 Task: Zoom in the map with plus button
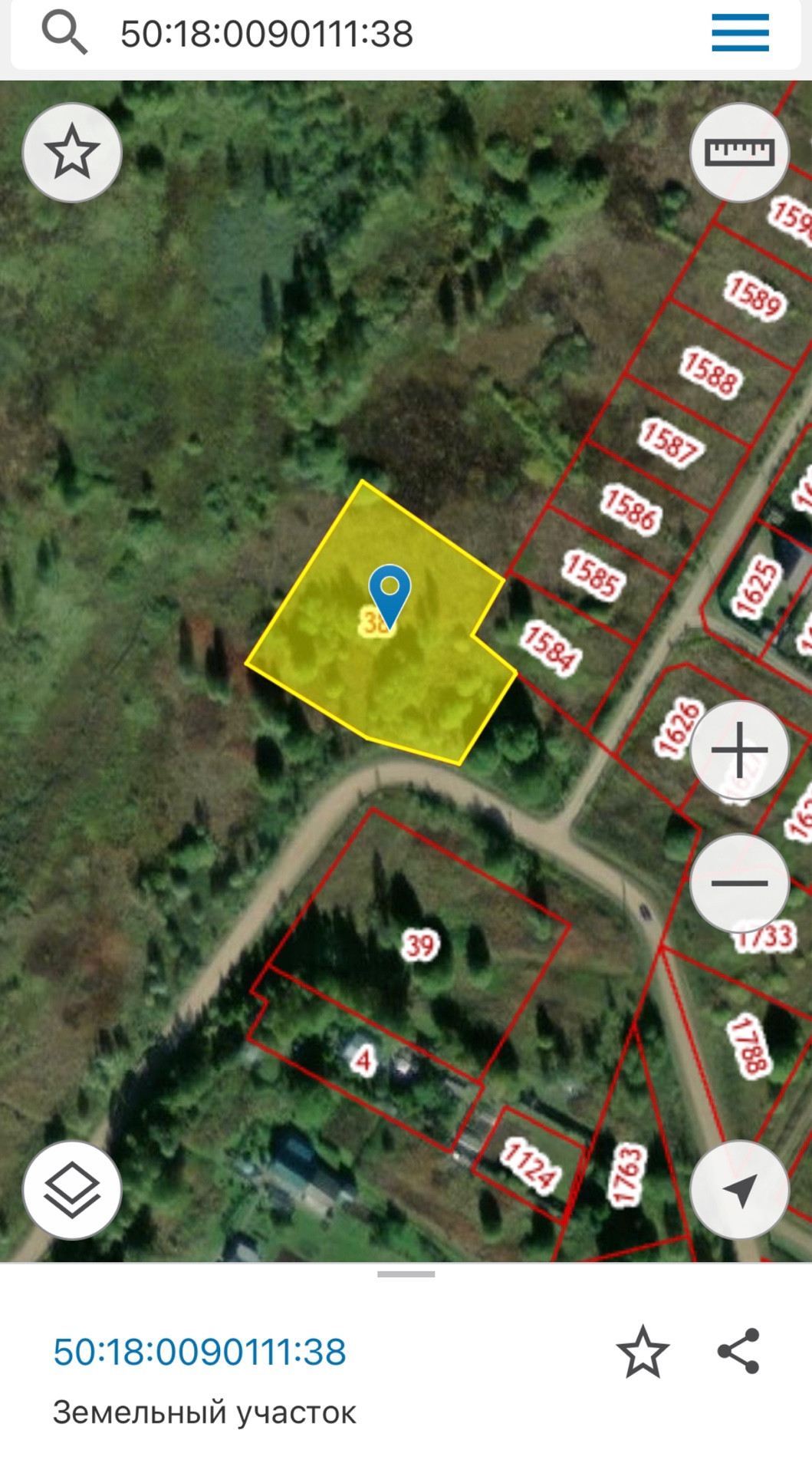(739, 750)
